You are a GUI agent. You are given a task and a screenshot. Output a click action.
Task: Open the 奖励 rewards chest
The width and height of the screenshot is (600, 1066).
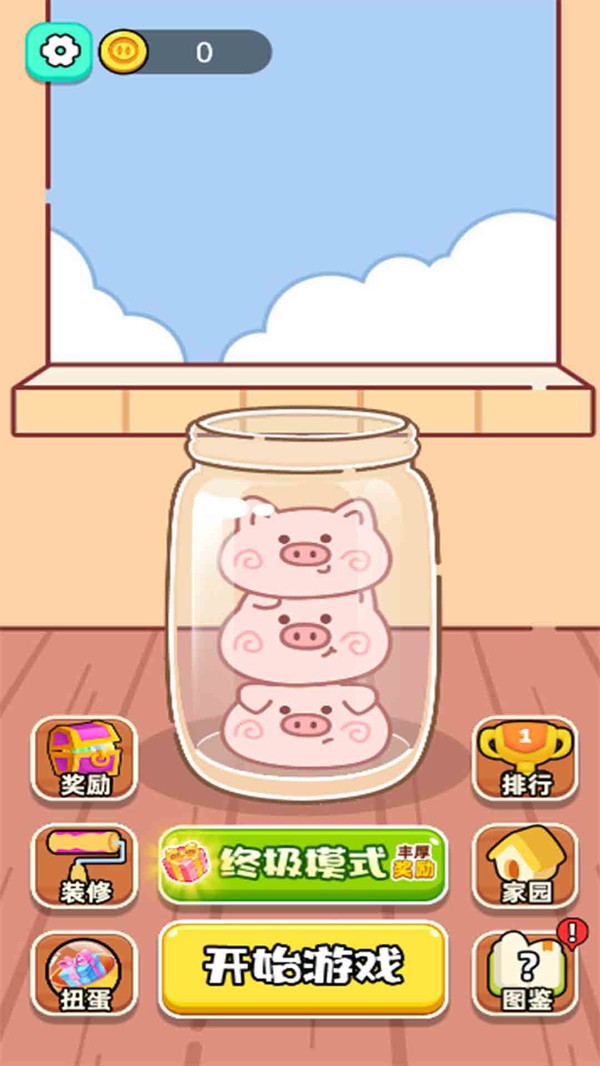84,759
